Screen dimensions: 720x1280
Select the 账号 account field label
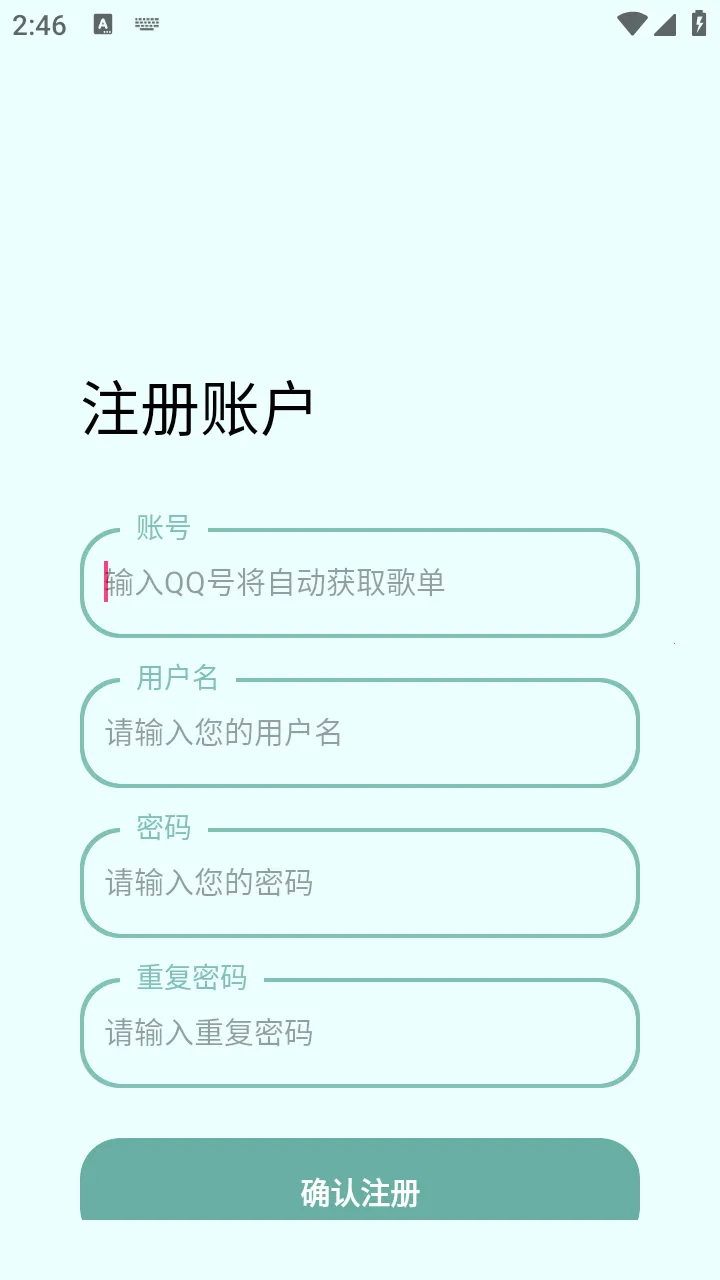[x=163, y=528]
